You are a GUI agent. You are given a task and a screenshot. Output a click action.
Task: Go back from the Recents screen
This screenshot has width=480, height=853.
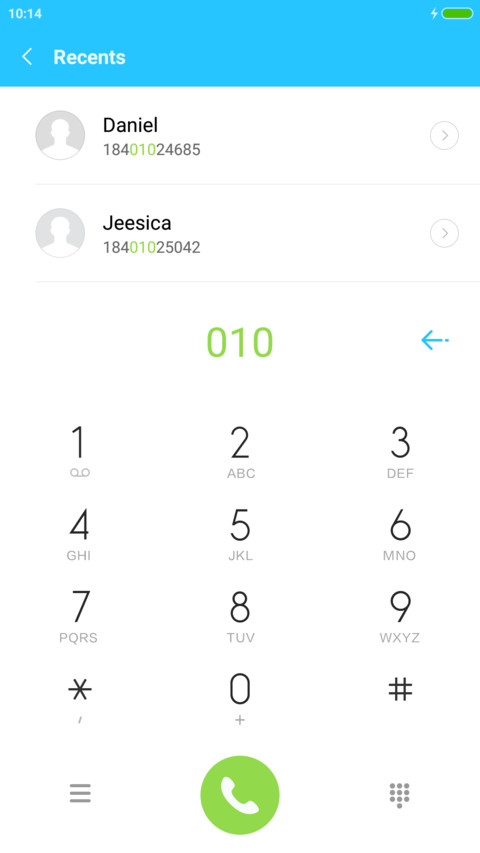(27, 57)
